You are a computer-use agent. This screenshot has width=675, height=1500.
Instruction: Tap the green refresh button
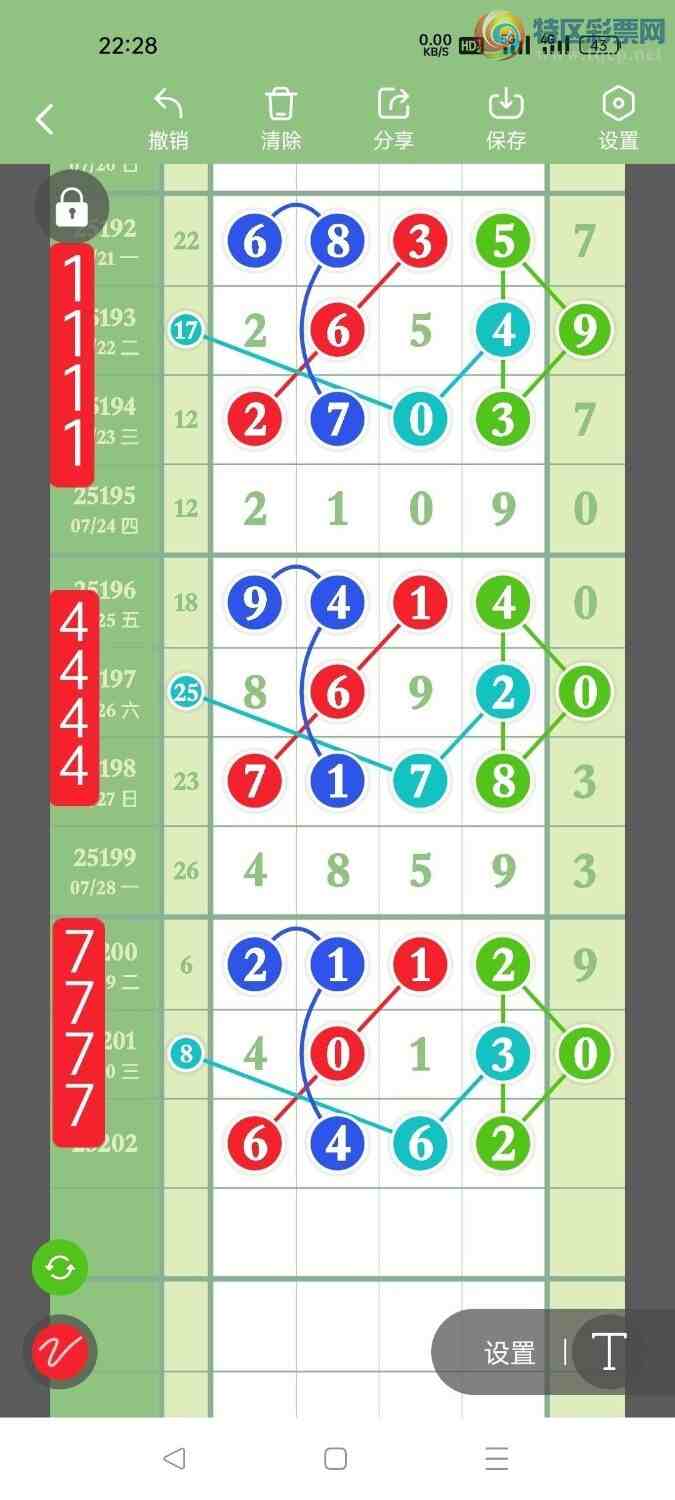click(x=60, y=1268)
